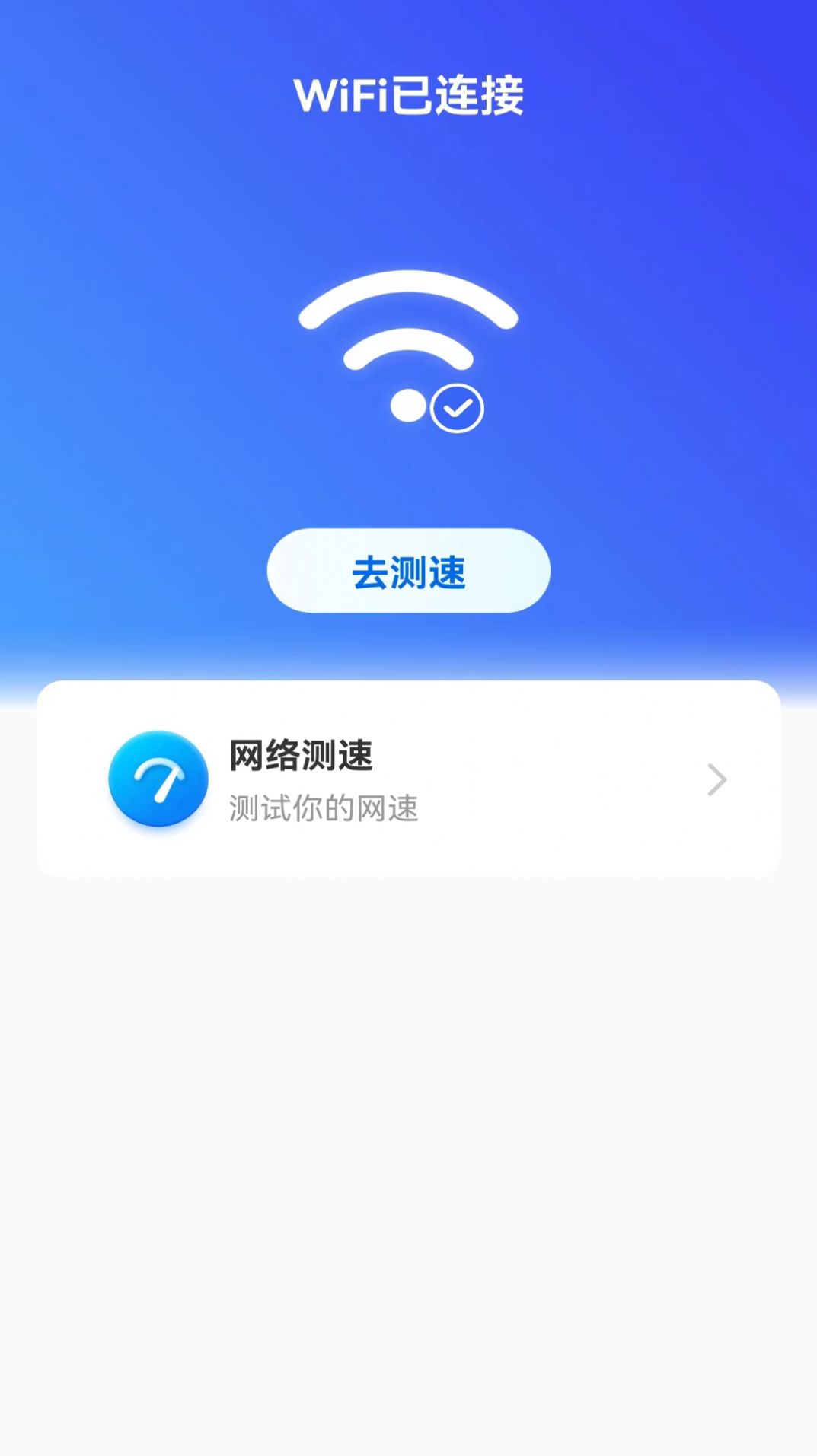817x1456 pixels.
Task: Click the right arrow on the speed test card
Action: coord(716,779)
